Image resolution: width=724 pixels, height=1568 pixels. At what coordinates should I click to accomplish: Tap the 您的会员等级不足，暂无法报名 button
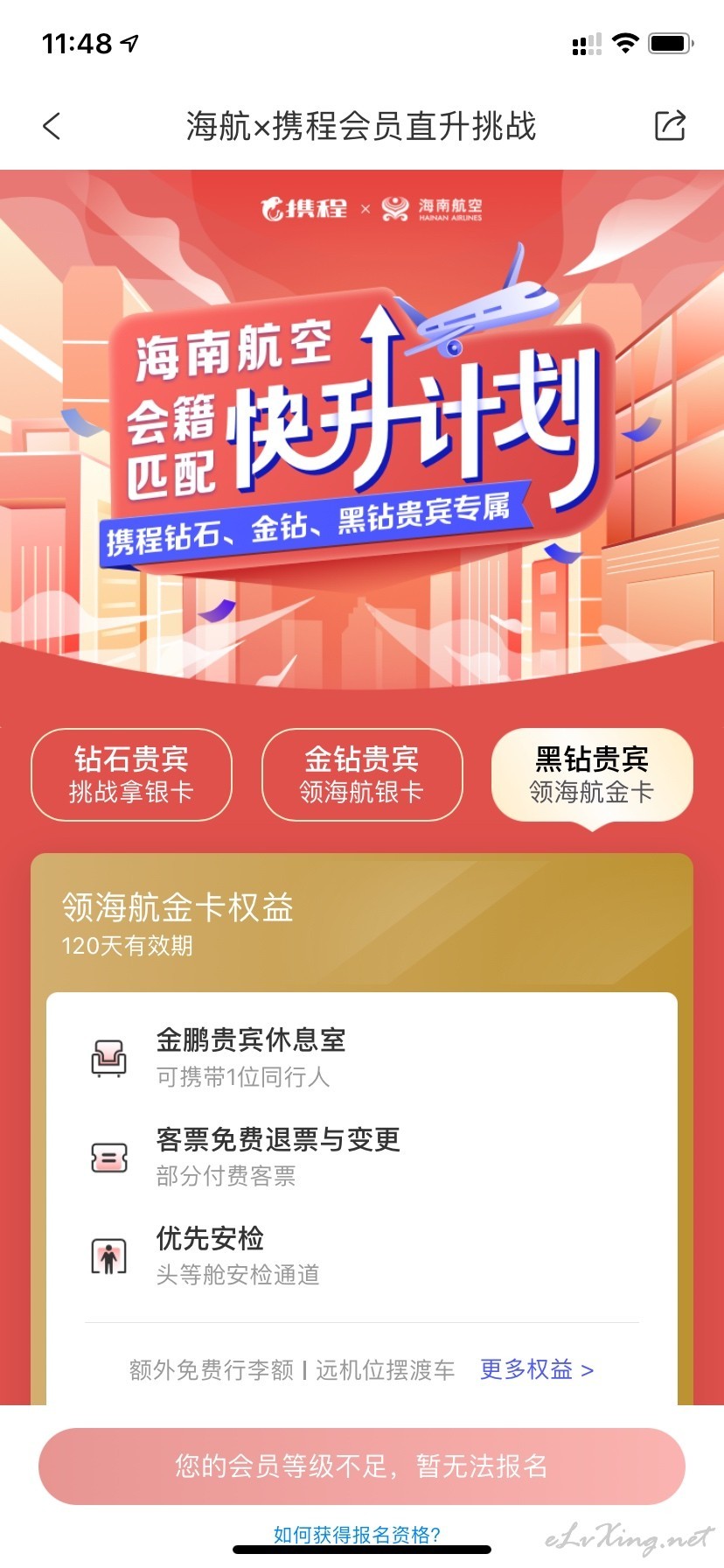pyautogui.click(x=362, y=1466)
